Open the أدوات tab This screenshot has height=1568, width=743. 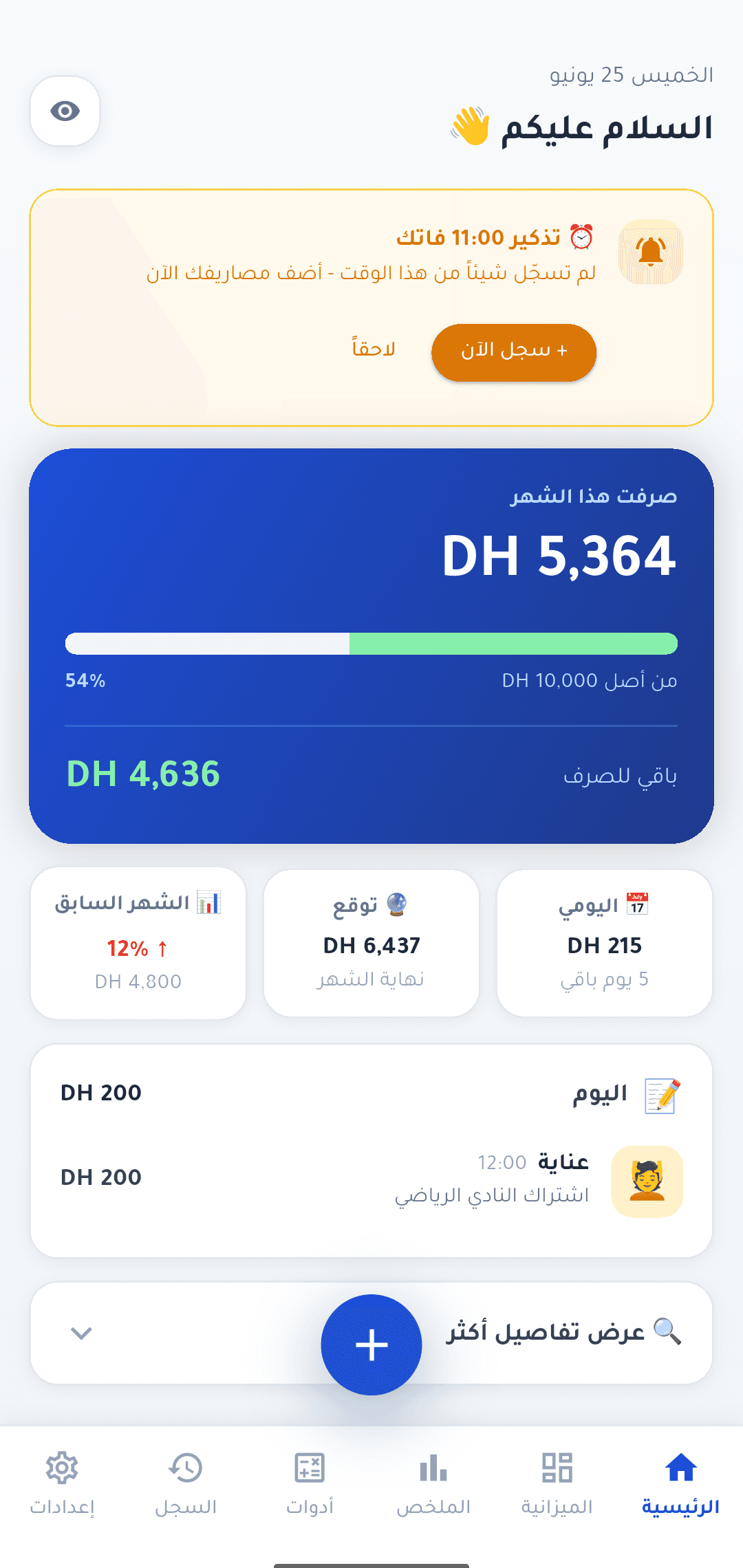(310, 1483)
